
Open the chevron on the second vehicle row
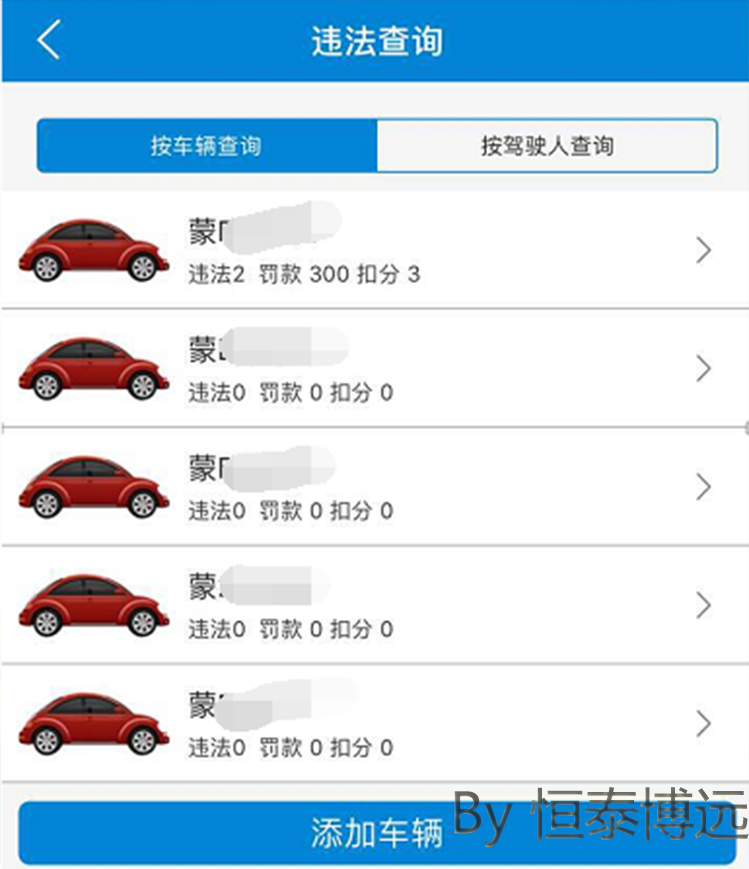point(703,367)
